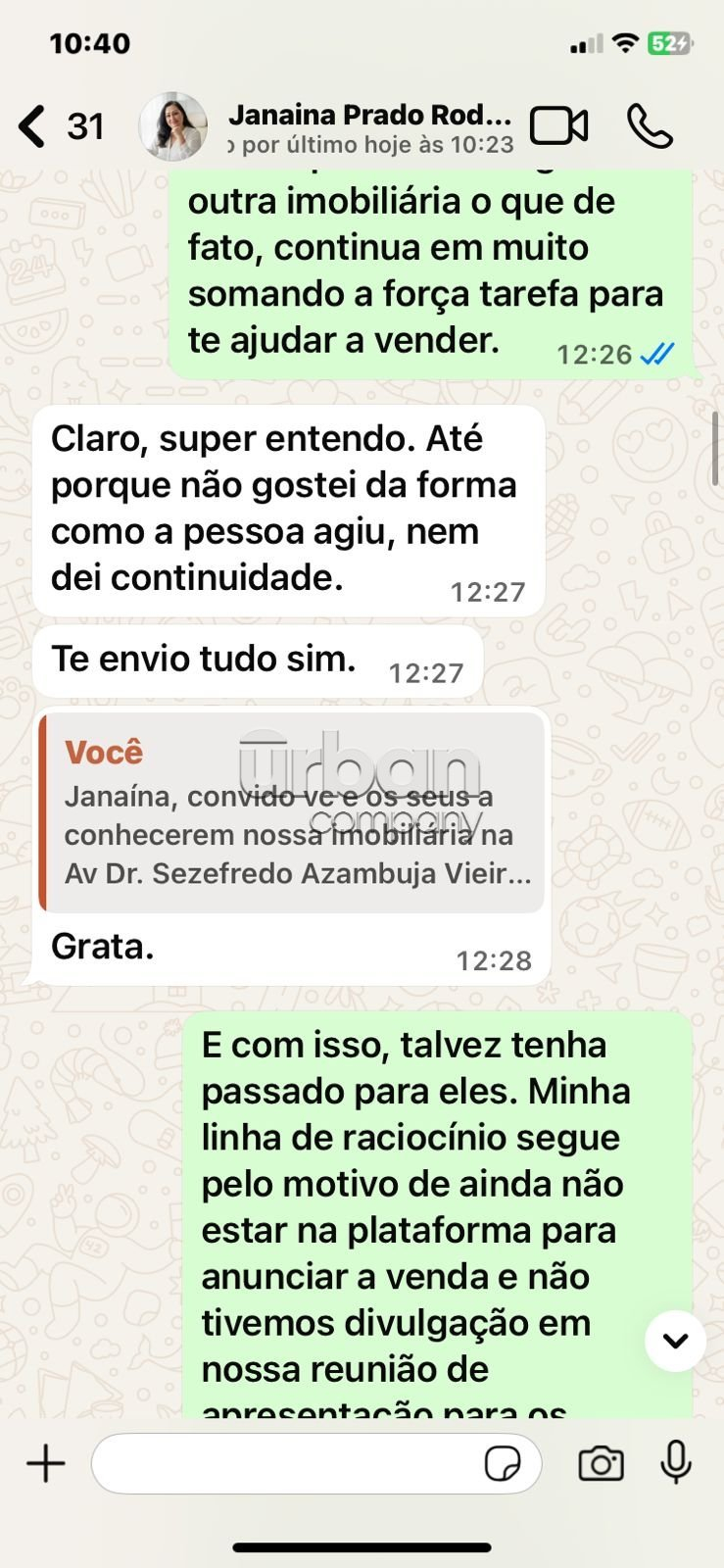Open the sticker picker

pos(503,1464)
